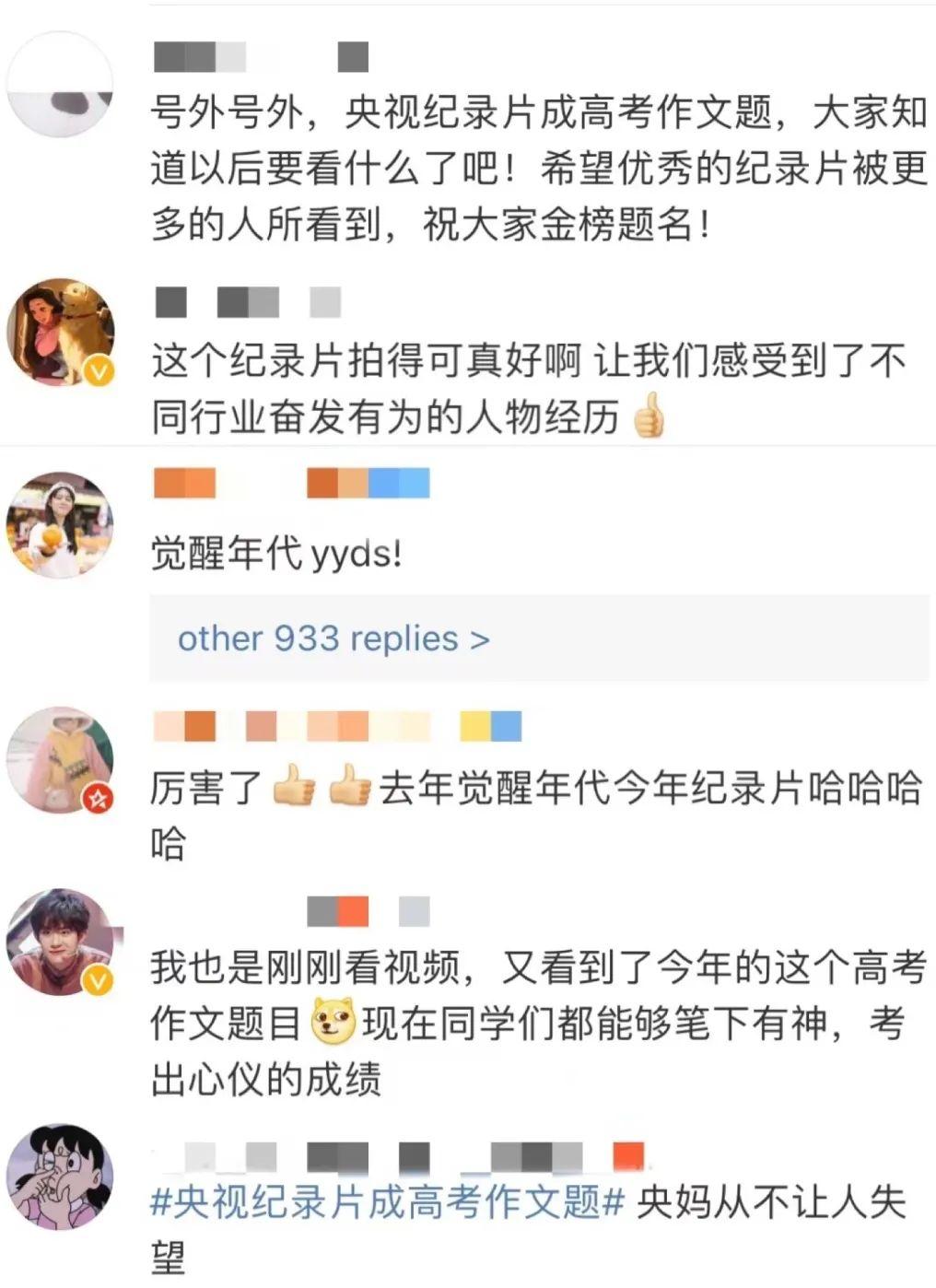Image resolution: width=936 pixels, height=1288 pixels.
Task: Open cartoon avatar beside the 央妈从不让人失望 comment
Action: 61,1177
